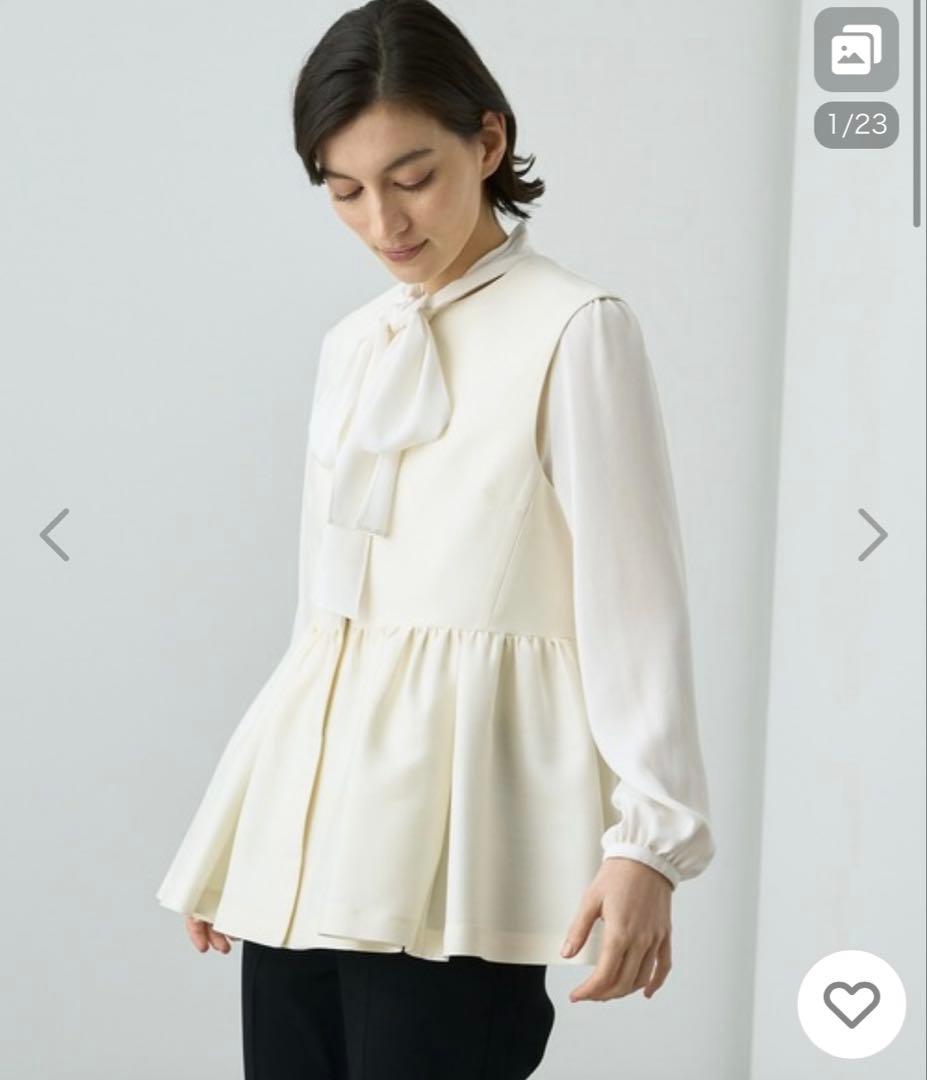Viewport: 927px width, 1080px height.
Task: Go back to the previous product photo
Action: pos(54,535)
